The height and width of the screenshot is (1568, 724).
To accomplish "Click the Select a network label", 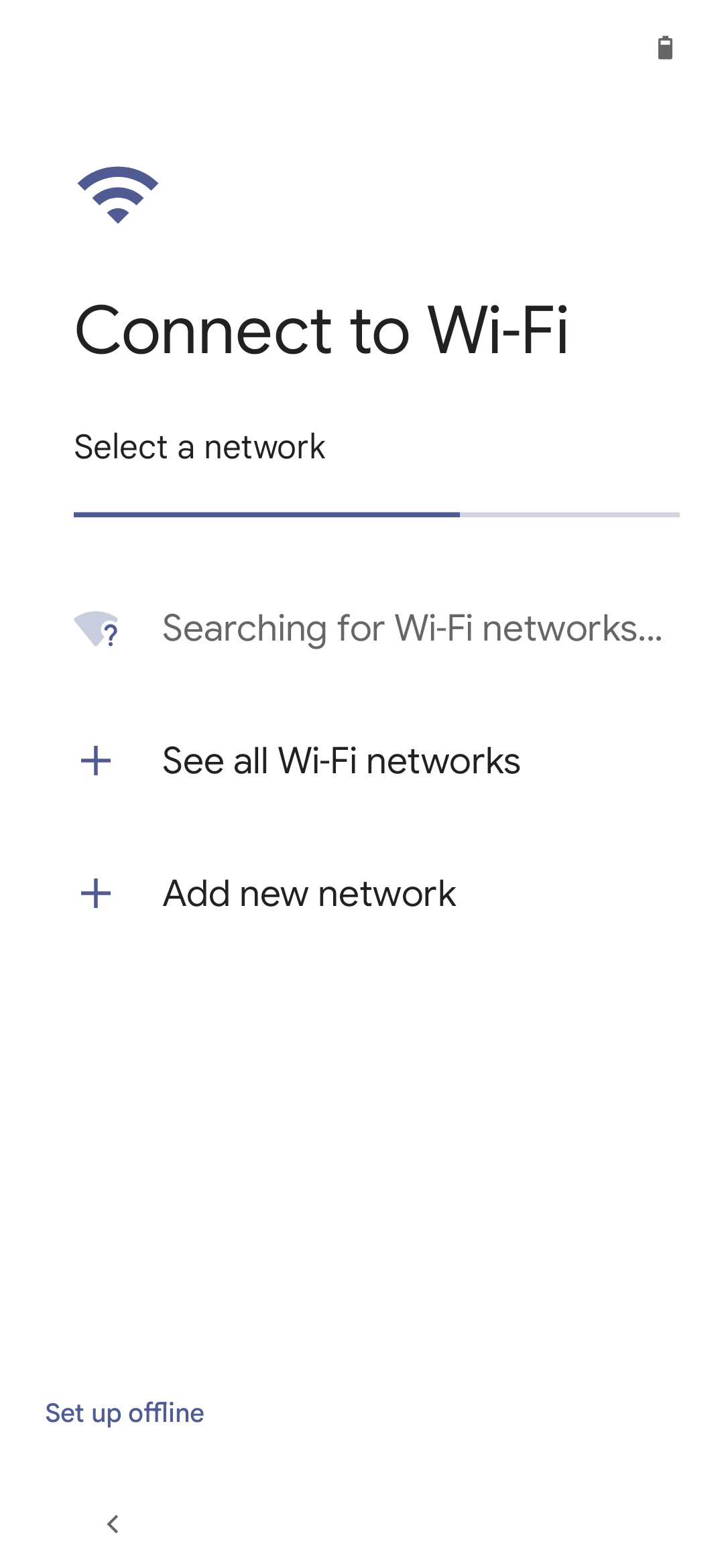I will click(200, 446).
